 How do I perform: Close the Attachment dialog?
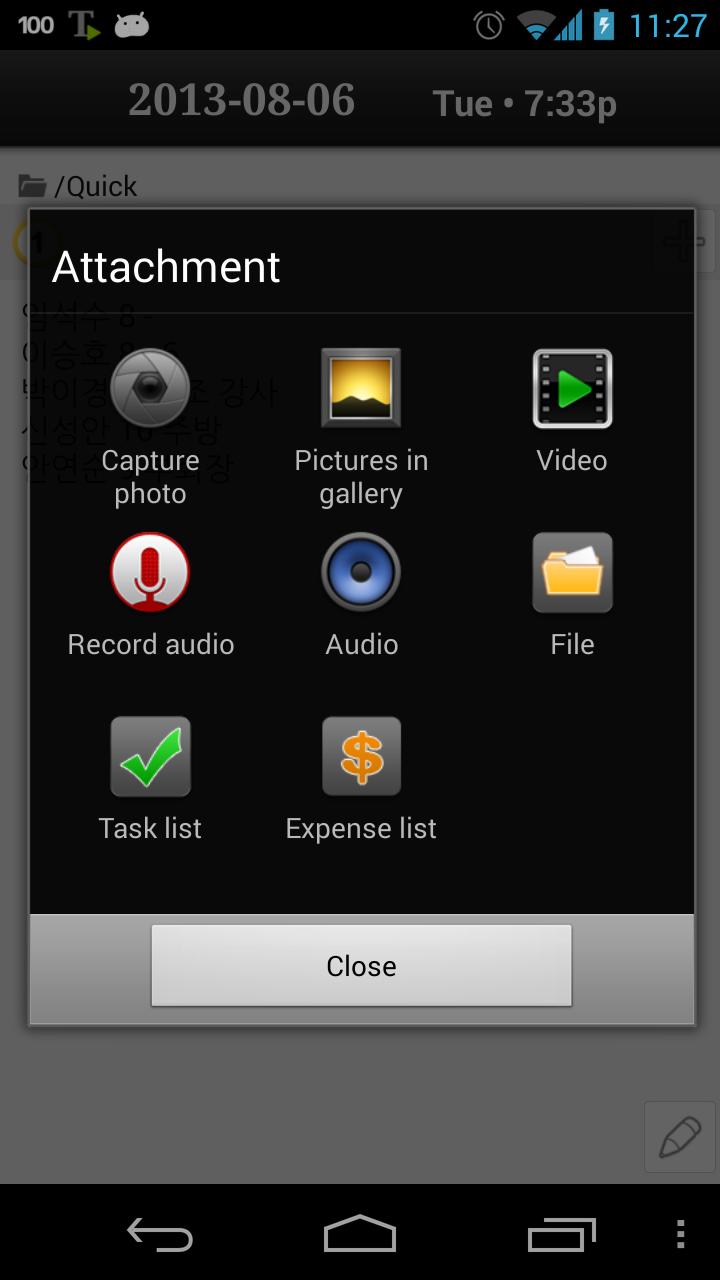coord(361,965)
